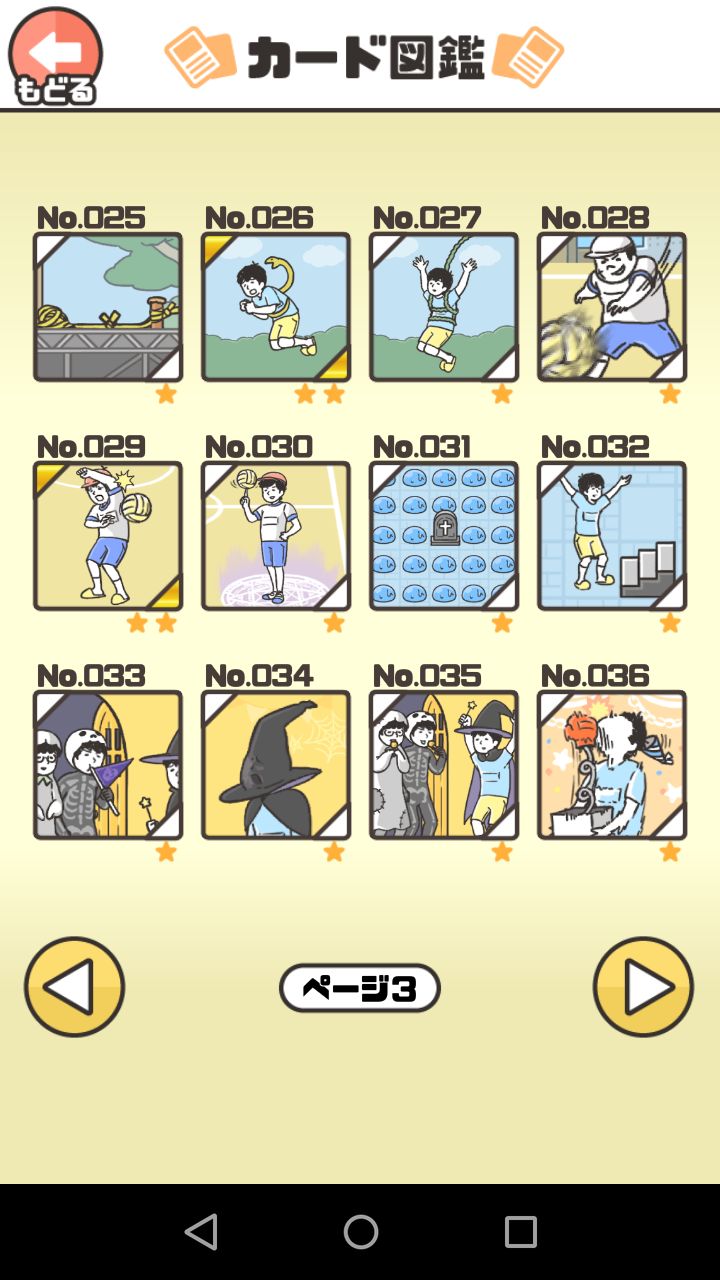720x1280 pixels.
Task: Tap the stars below card No.029
Action: 150,623
